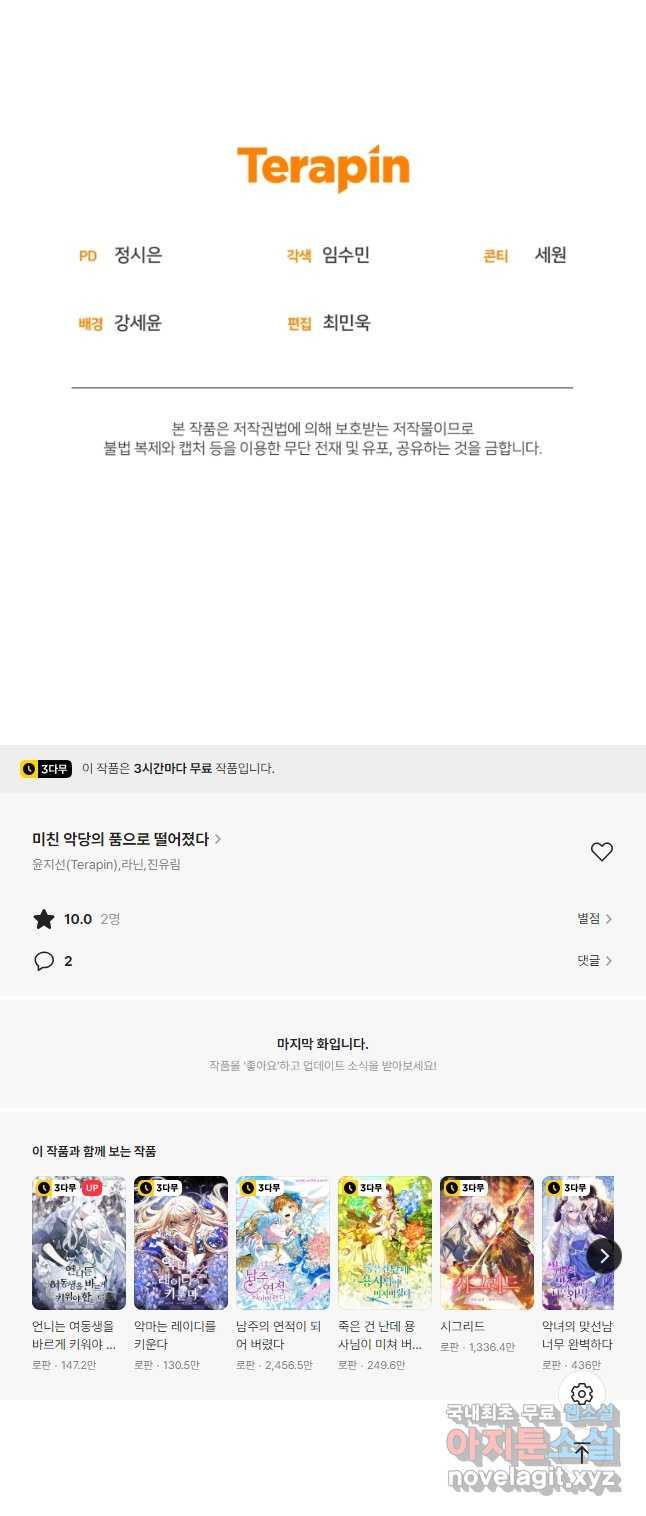The image size is (646, 1516).
Task: Open 언니는 여동생을 바르게 키워야 한다
Action: pyautogui.click(x=79, y=1243)
